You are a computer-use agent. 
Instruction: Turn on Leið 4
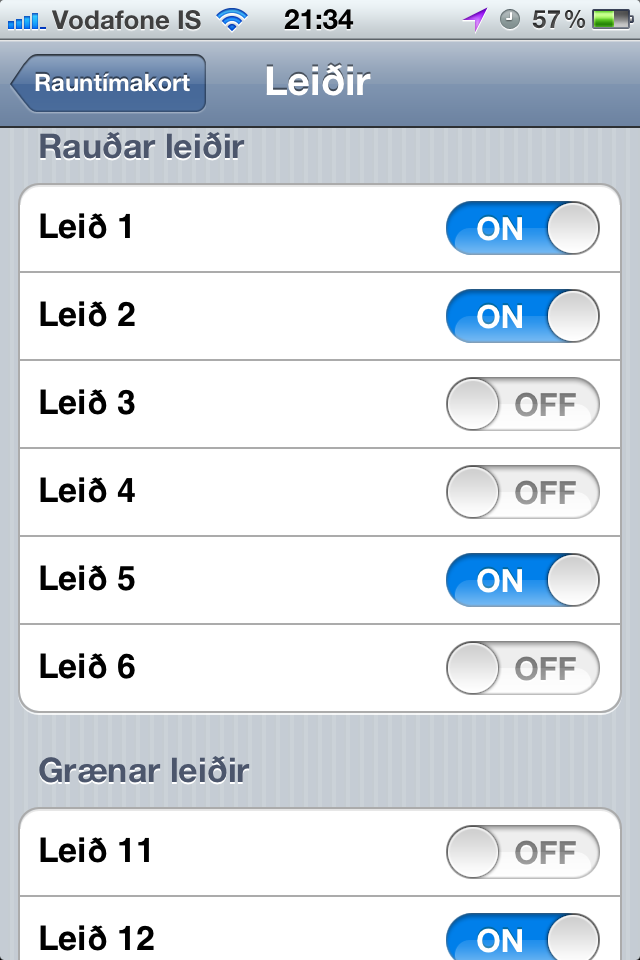tap(522, 493)
